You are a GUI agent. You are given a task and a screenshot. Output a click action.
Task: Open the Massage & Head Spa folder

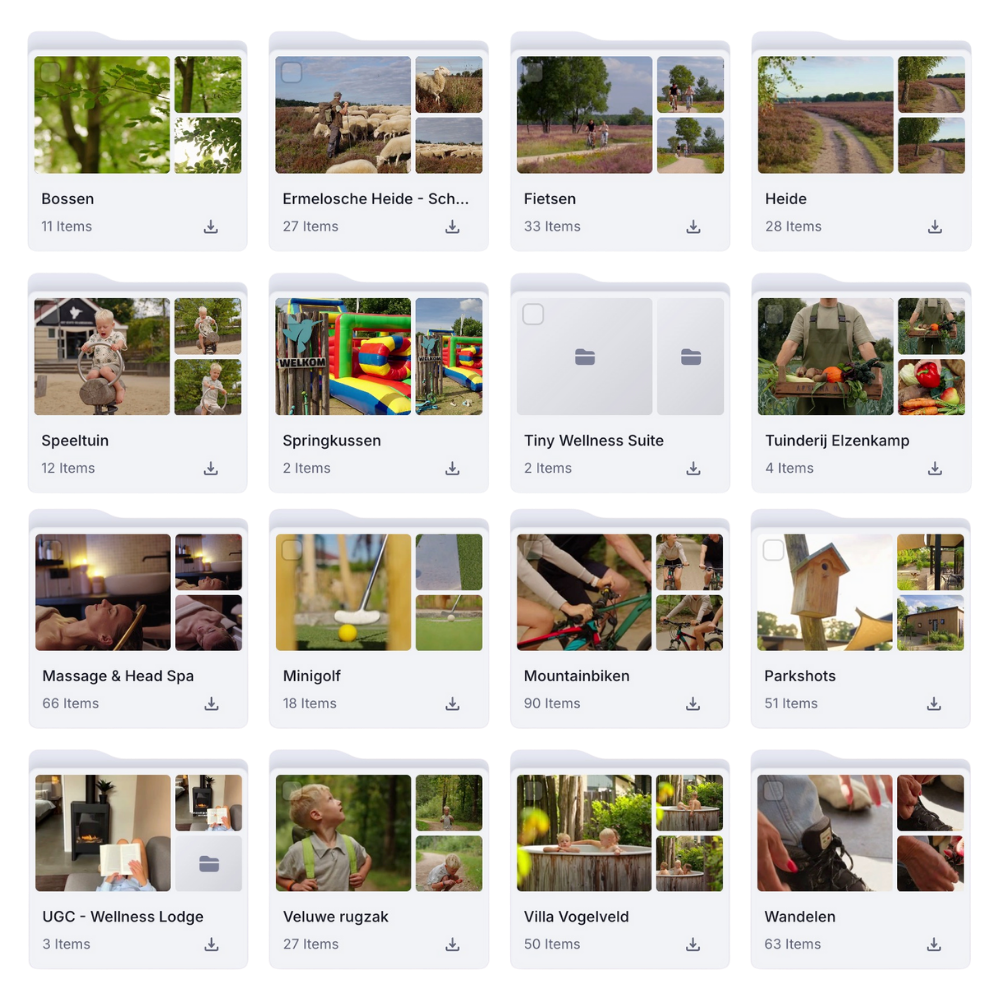click(x=117, y=676)
